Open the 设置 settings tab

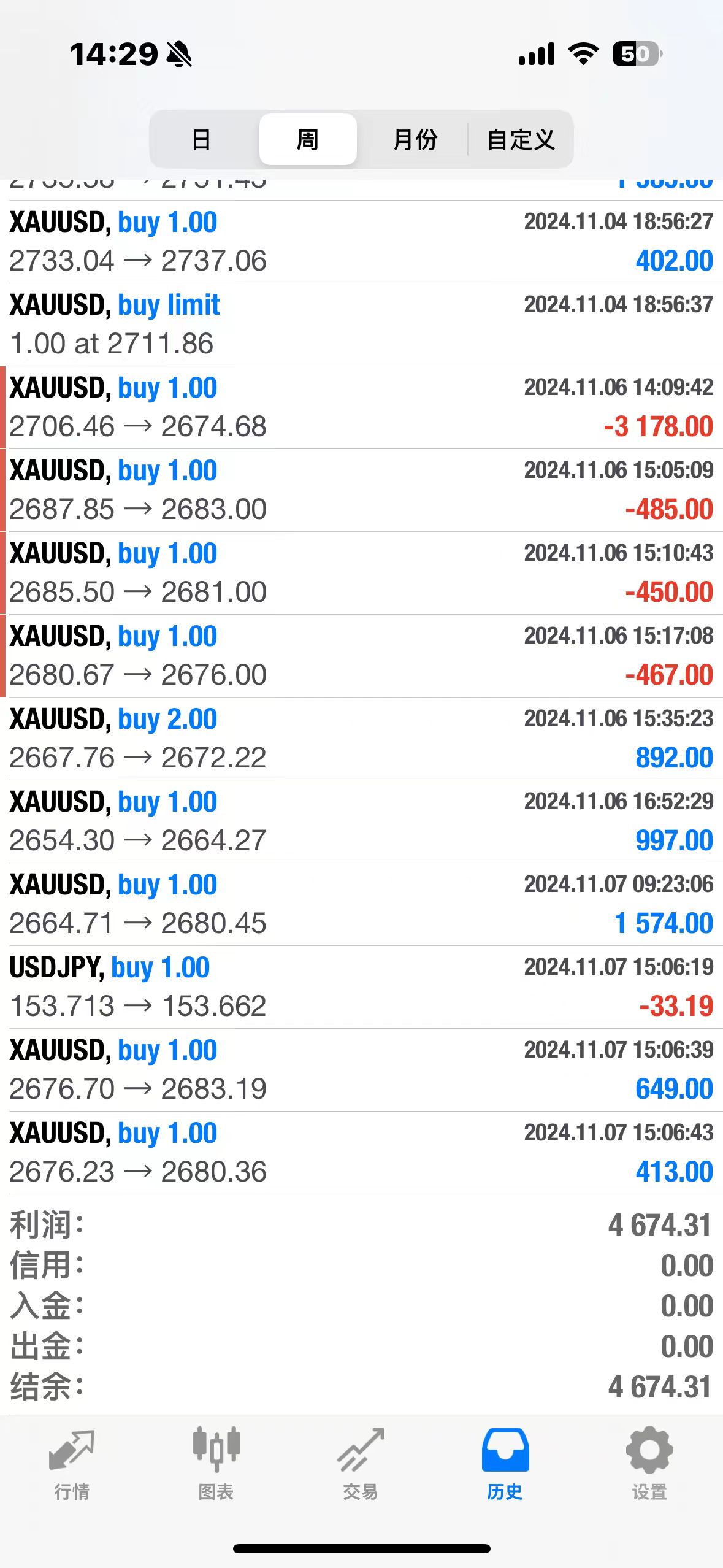point(649,1463)
